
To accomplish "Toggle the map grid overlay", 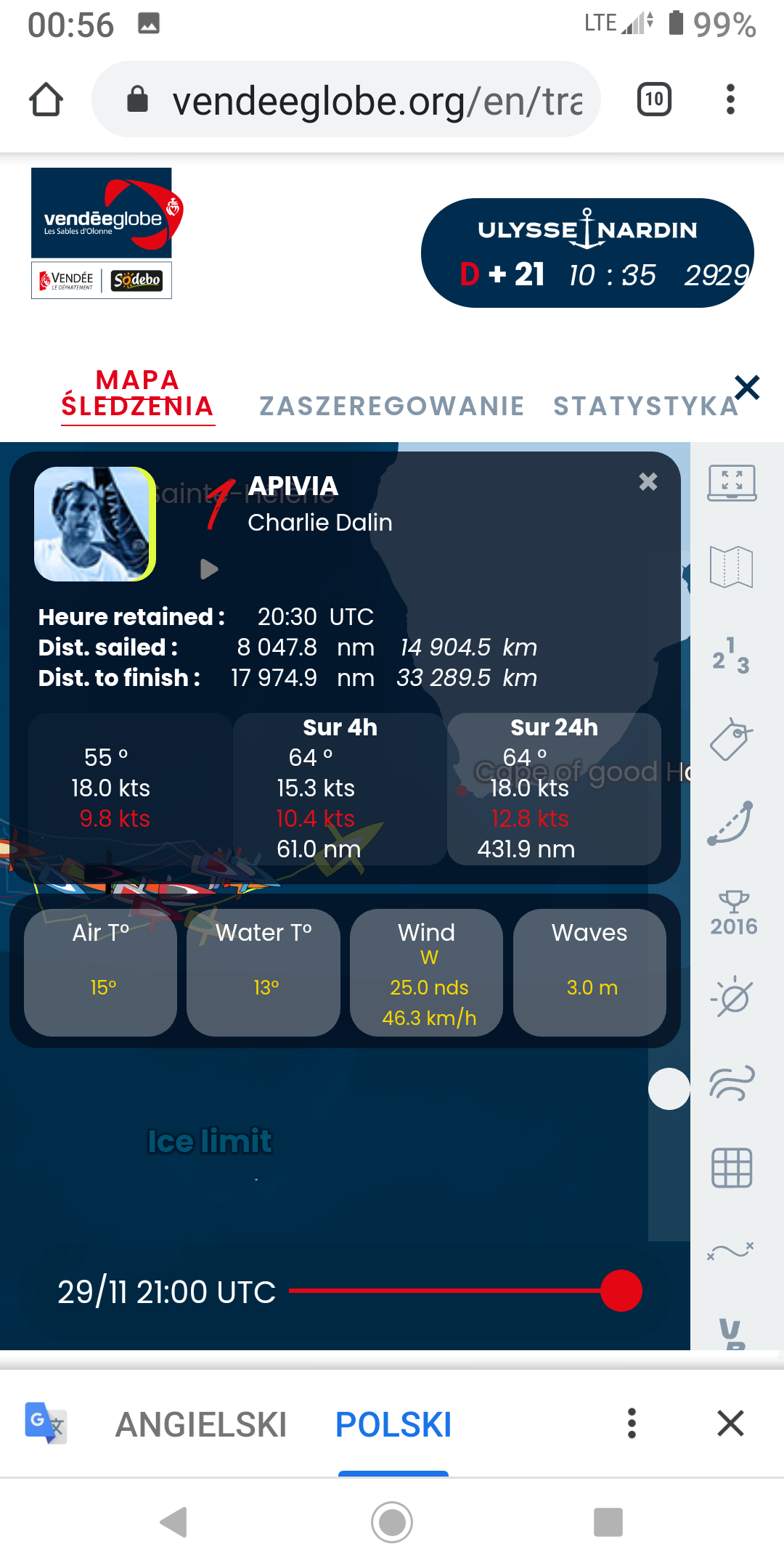I will point(732,1168).
